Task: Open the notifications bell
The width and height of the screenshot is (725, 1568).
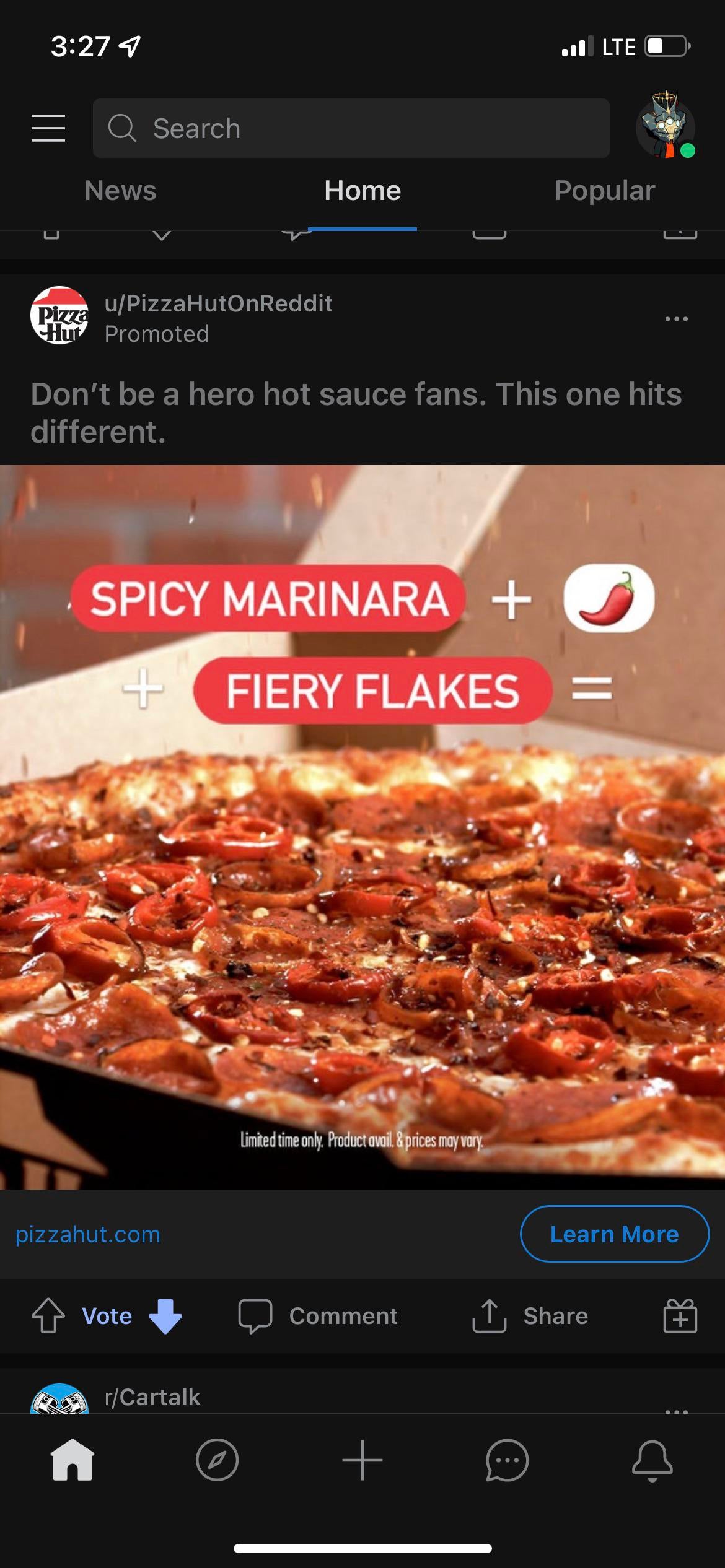Action: (x=652, y=1460)
